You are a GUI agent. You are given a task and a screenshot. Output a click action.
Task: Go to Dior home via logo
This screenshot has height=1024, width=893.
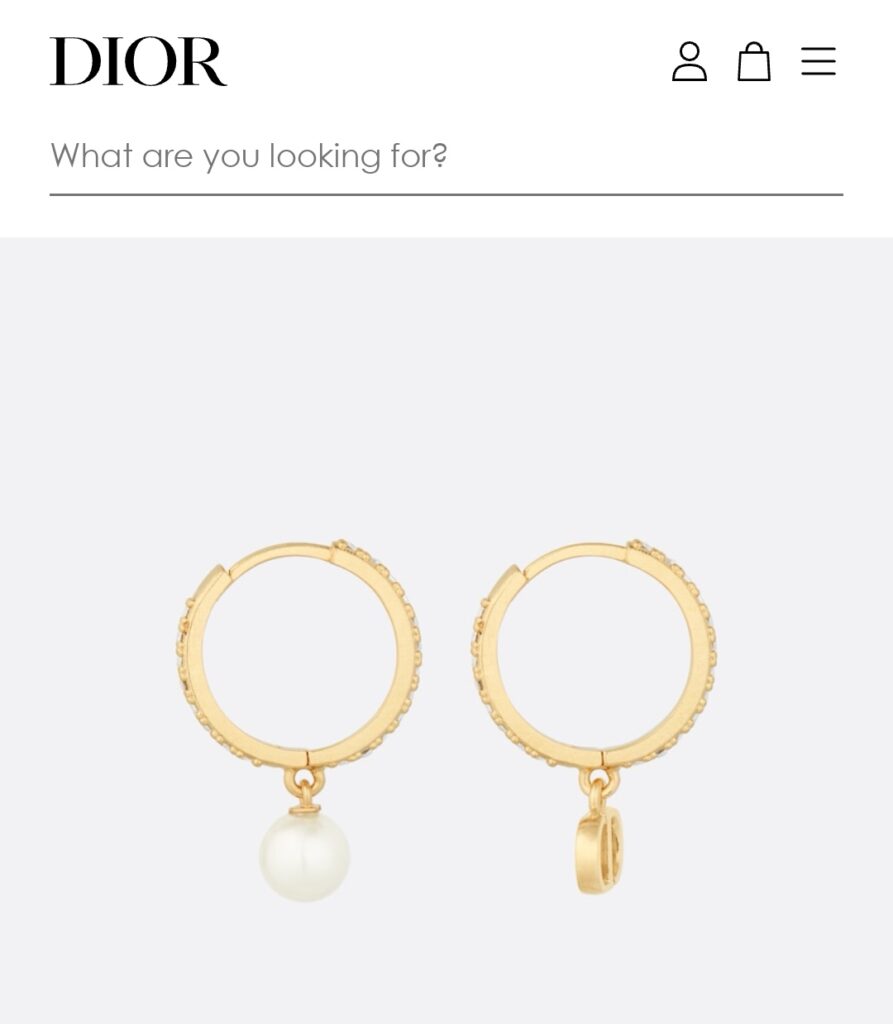click(x=138, y=62)
